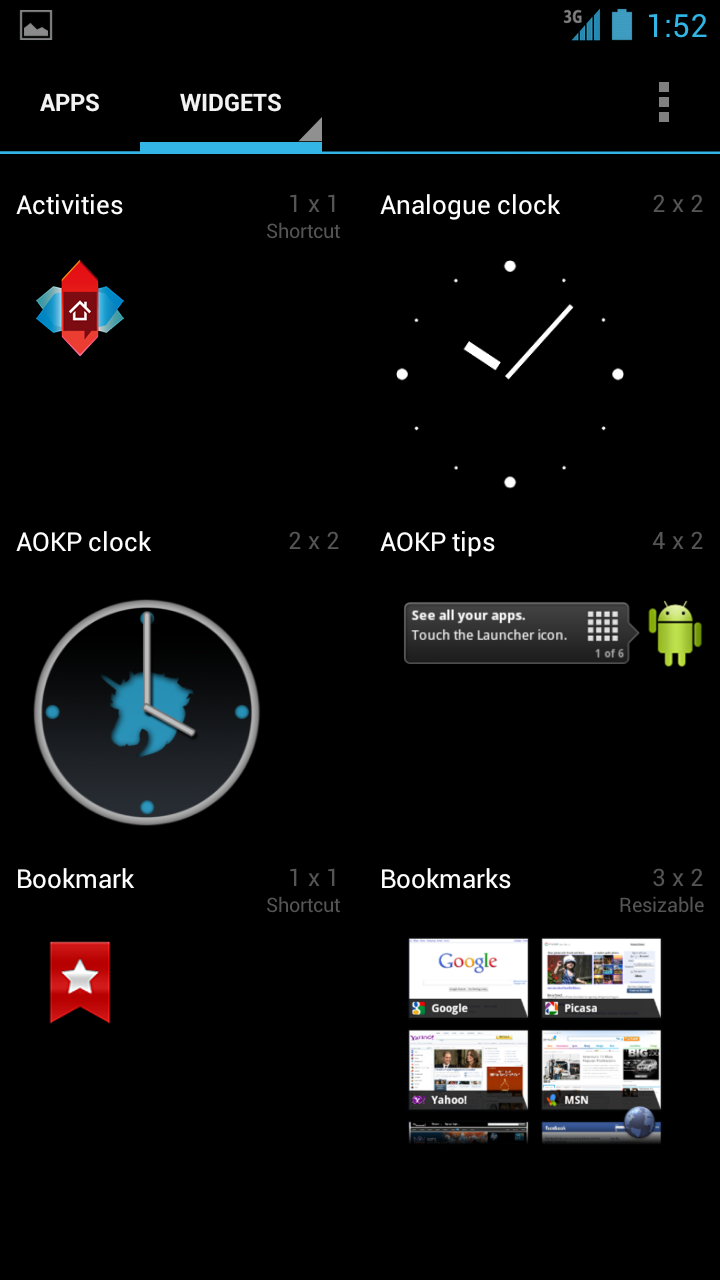The width and height of the screenshot is (720, 1280).
Task: Select the Widgets tab
Action: [230, 103]
